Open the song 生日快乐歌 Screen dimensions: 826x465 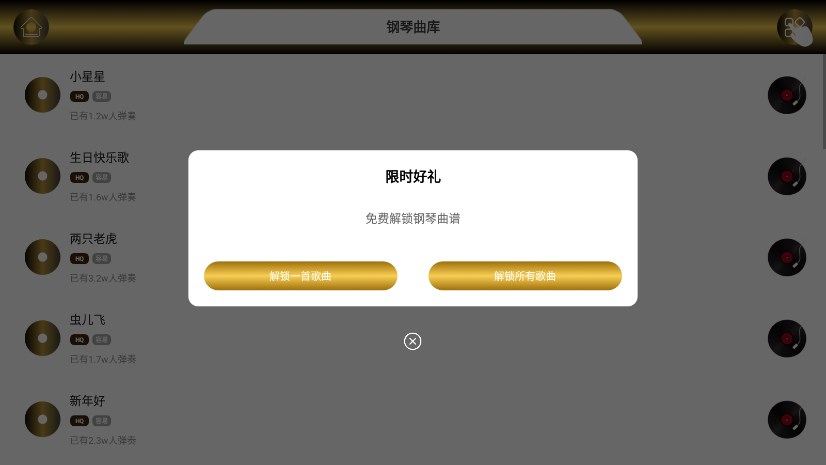[99, 158]
